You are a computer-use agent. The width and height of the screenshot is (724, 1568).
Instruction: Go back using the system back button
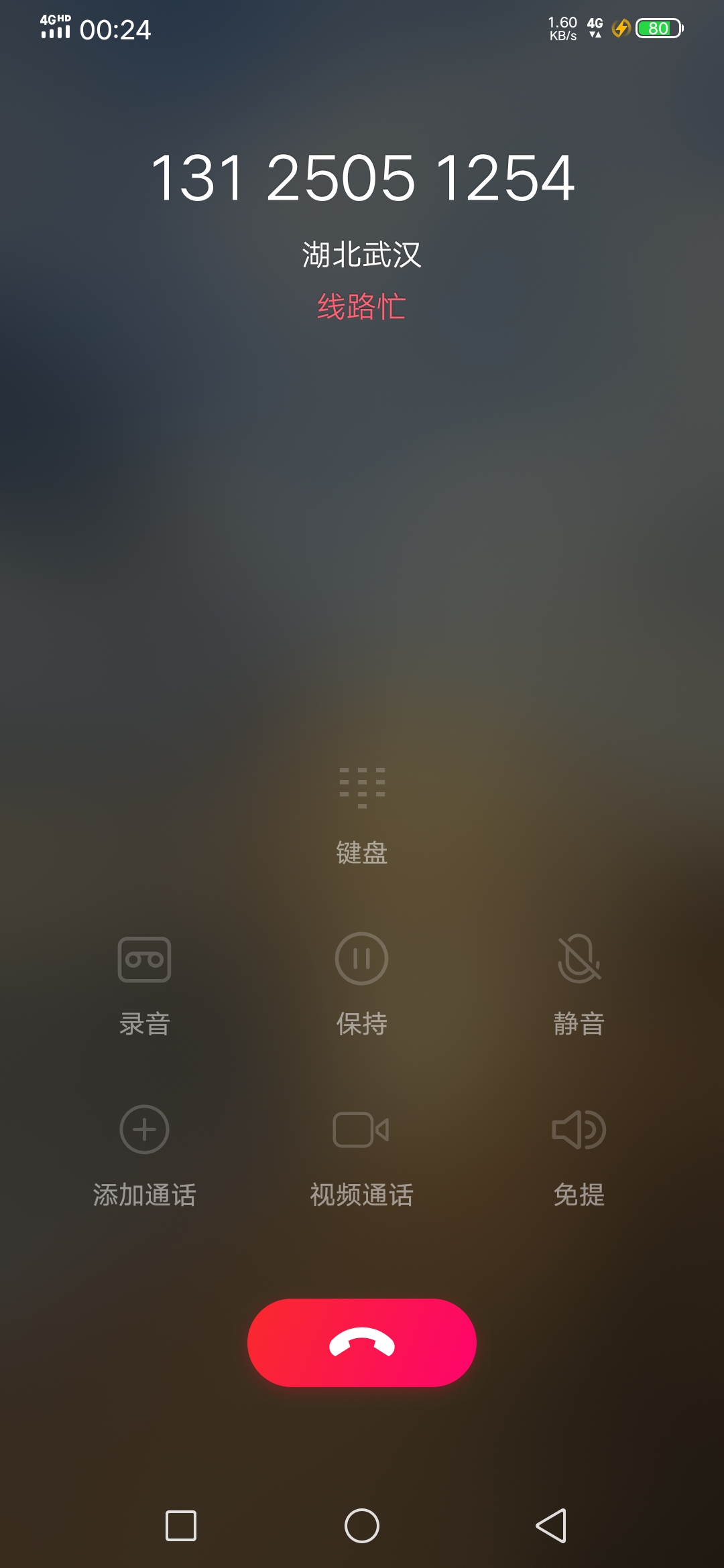pos(551,1526)
